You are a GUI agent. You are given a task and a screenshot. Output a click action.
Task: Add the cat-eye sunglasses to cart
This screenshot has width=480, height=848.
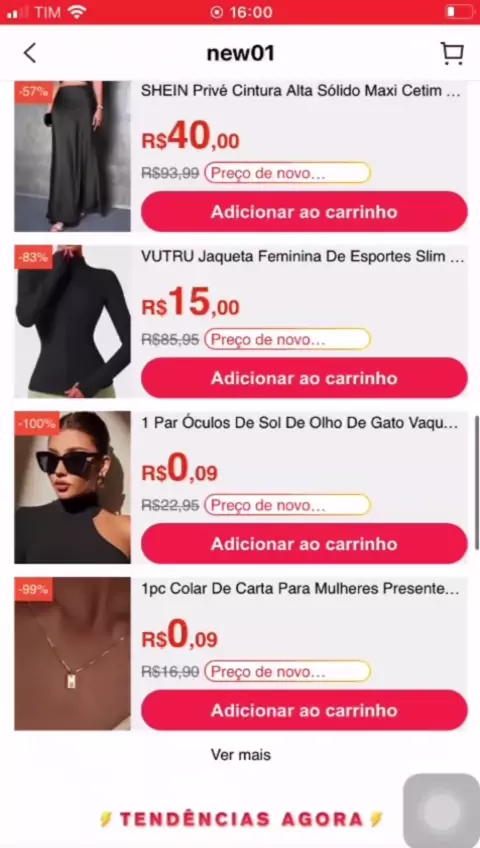(x=304, y=544)
